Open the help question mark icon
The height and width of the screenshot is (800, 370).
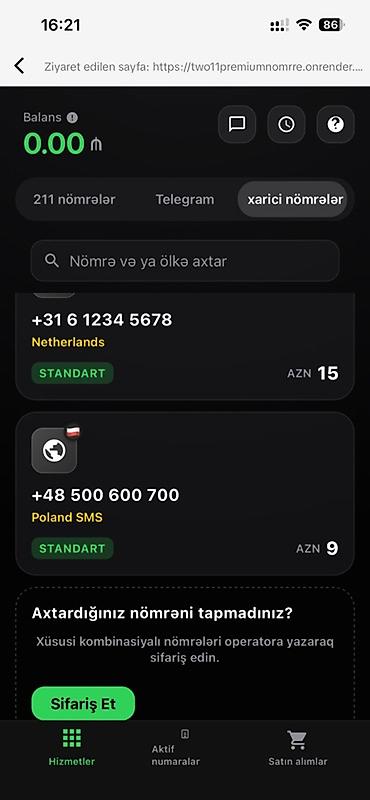click(x=335, y=124)
